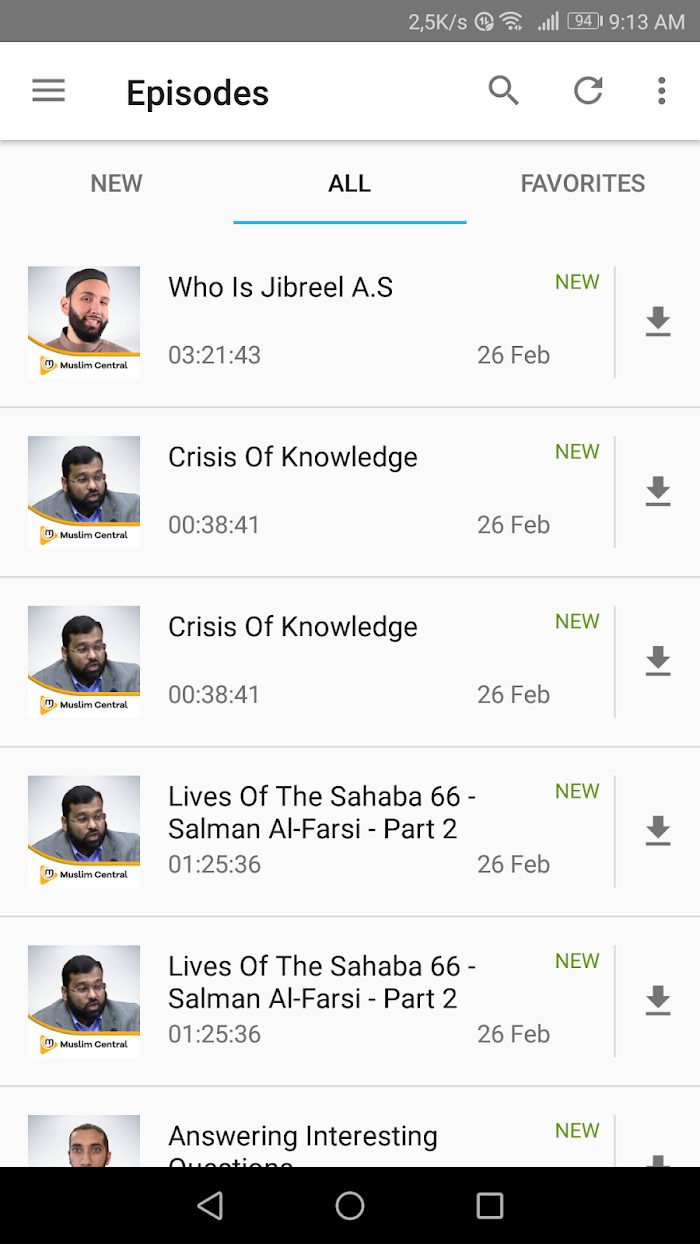Refresh the episodes list
The image size is (700, 1244).
(x=588, y=91)
